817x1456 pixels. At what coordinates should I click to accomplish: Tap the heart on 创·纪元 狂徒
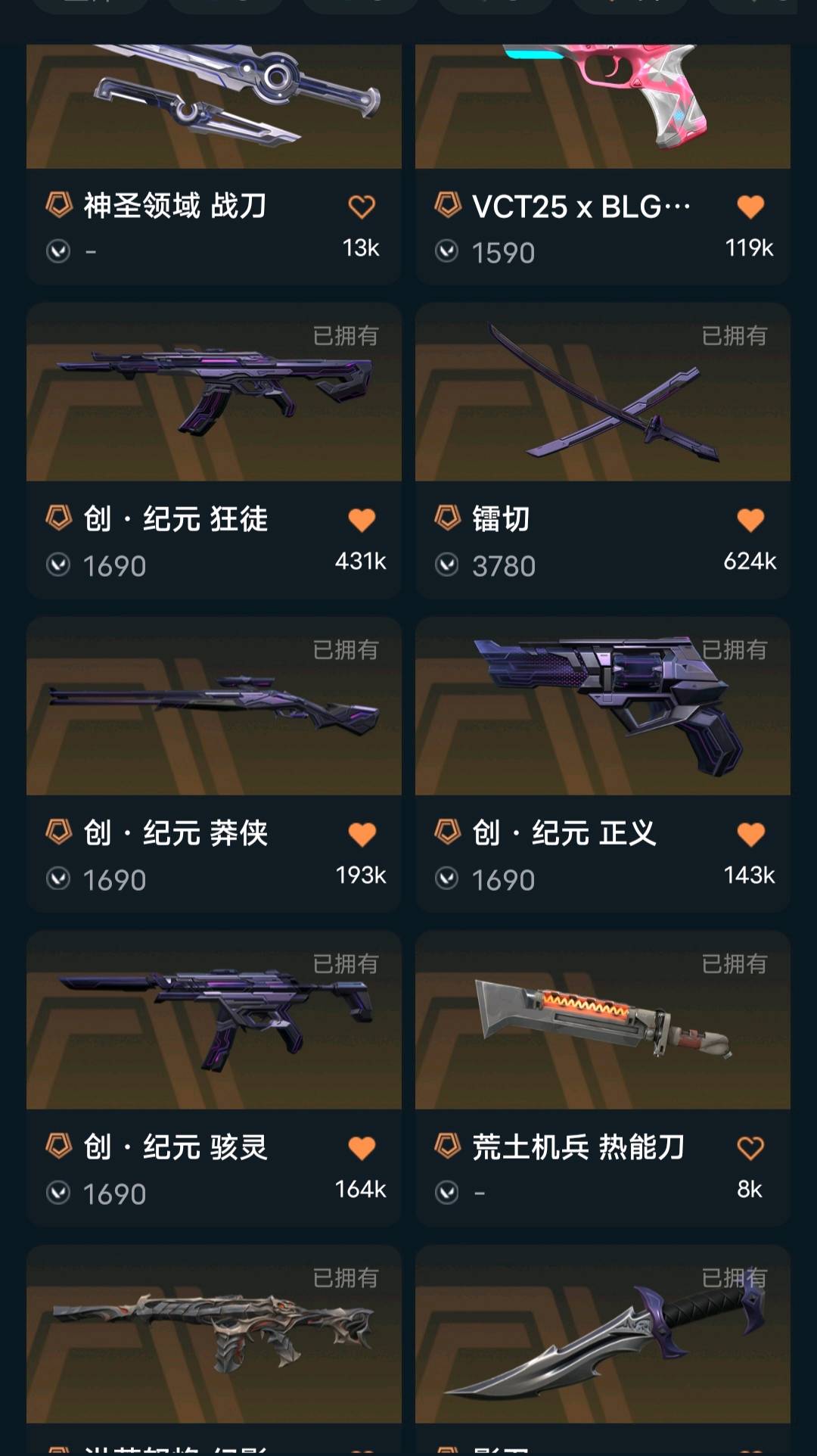click(x=362, y=520)
